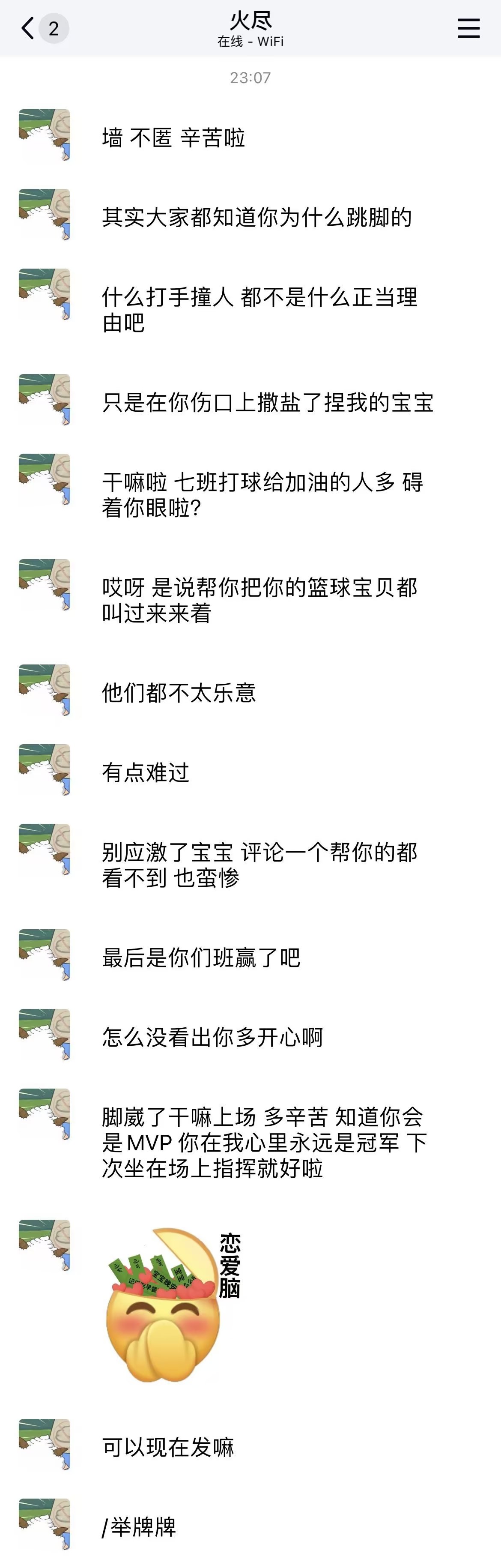
Task: Tap the avatar next to /举牌牌 message
Action: 45,1523
